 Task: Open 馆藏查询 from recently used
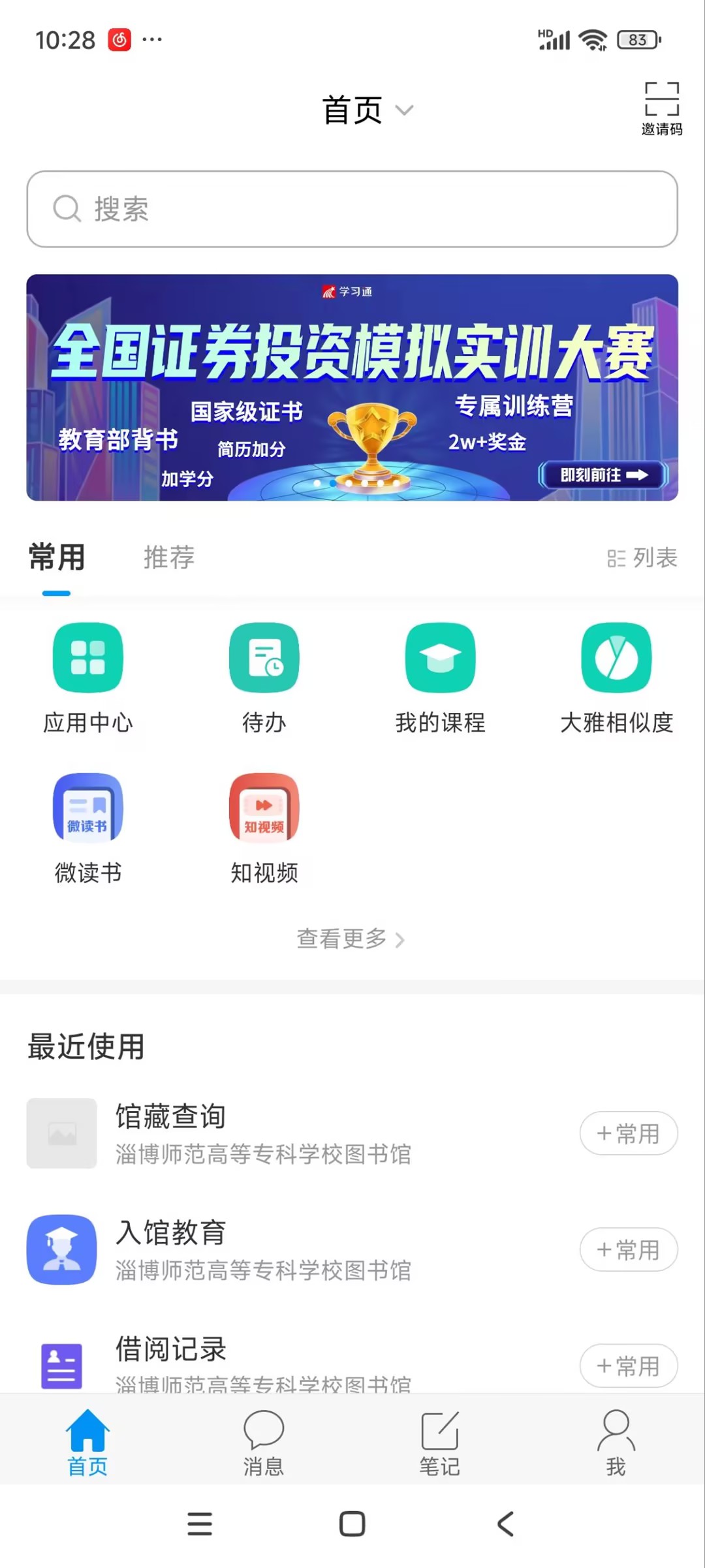261,1133
